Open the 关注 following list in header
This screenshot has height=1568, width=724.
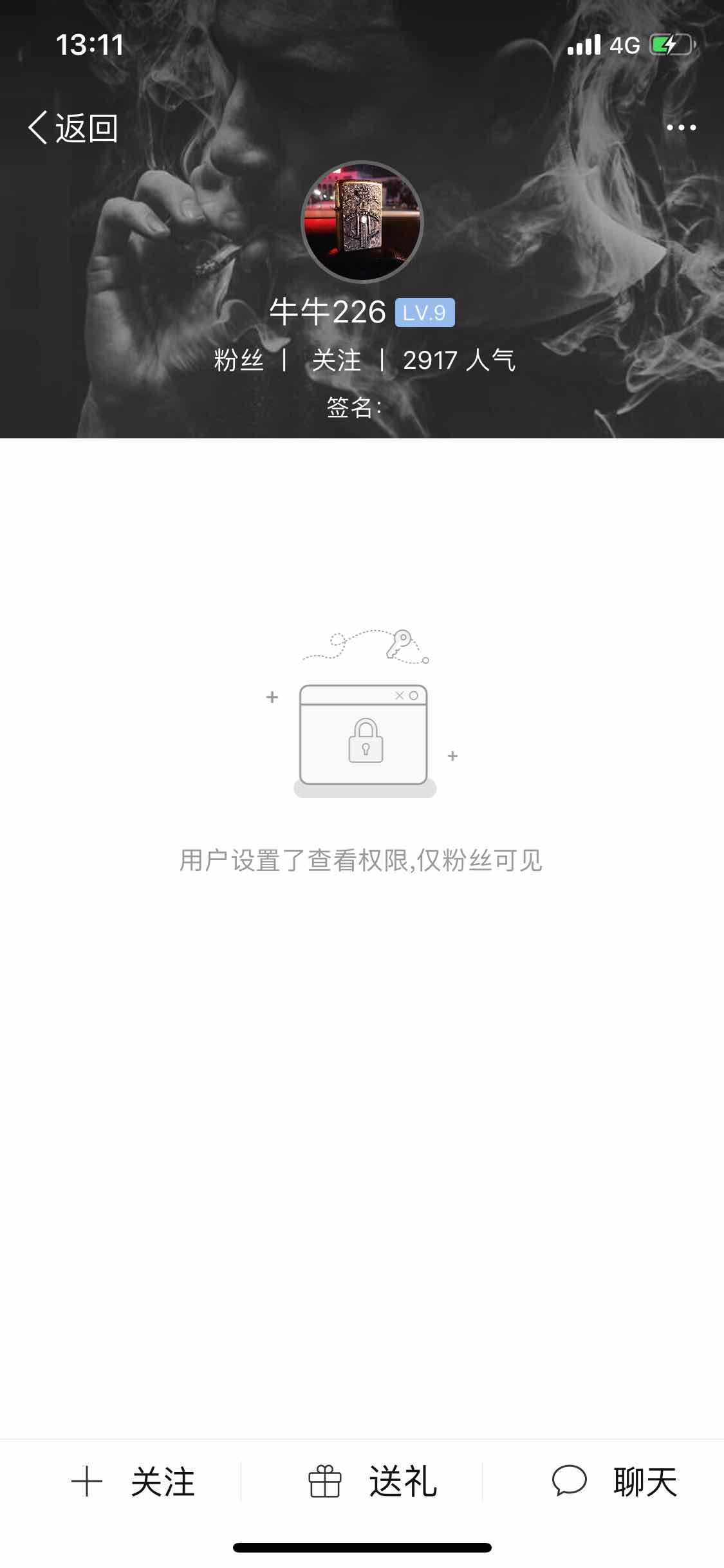pyautogui.click(x=336, y=360)
